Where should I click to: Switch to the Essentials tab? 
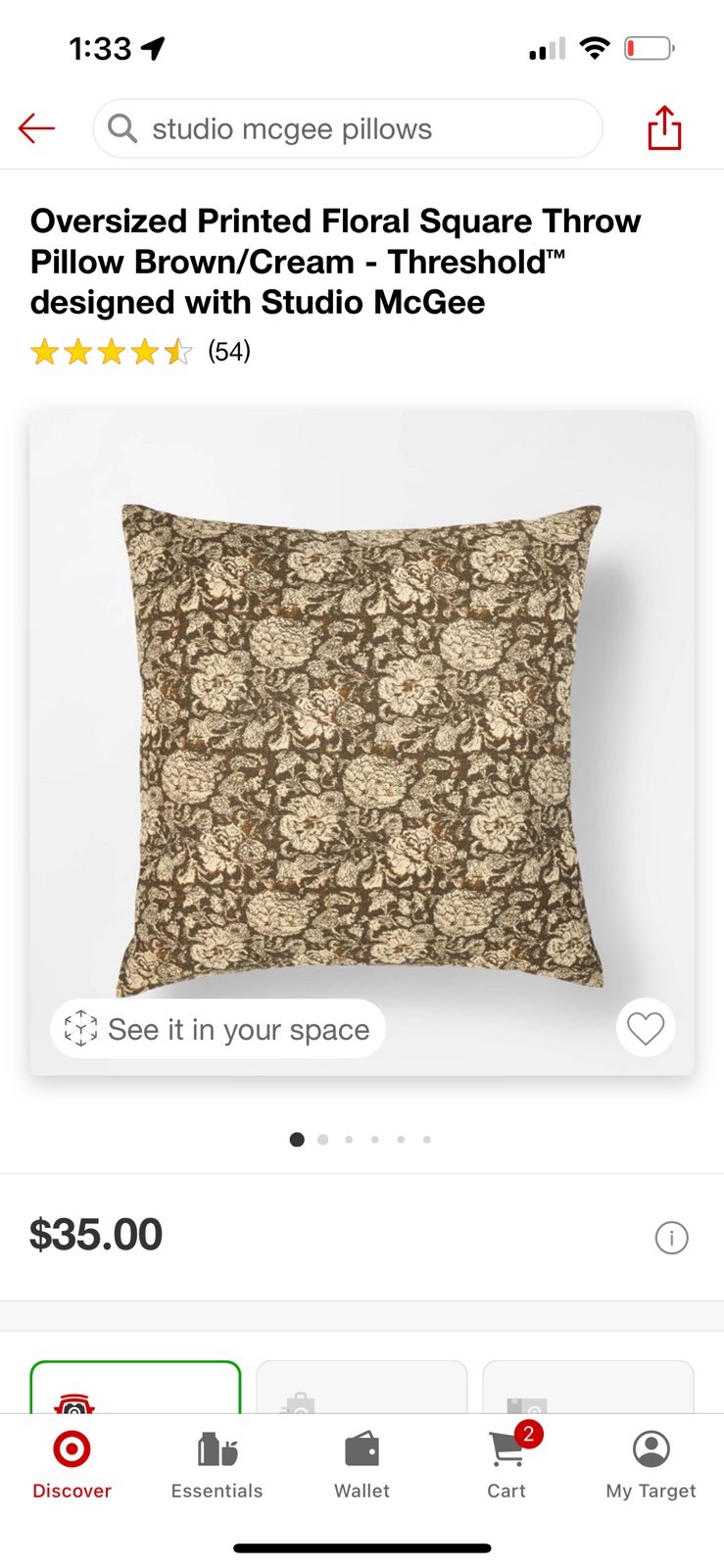[217, 1465]
